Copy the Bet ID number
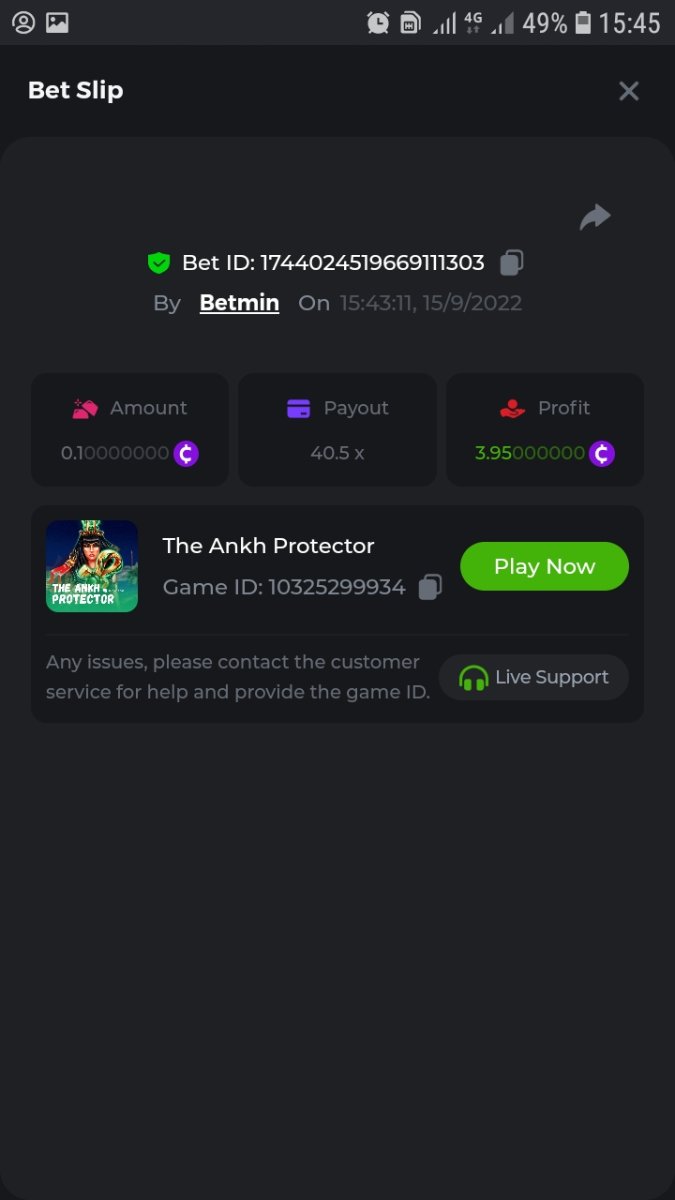The width and height of the screenshot is (675, 1200). (511, 263)
